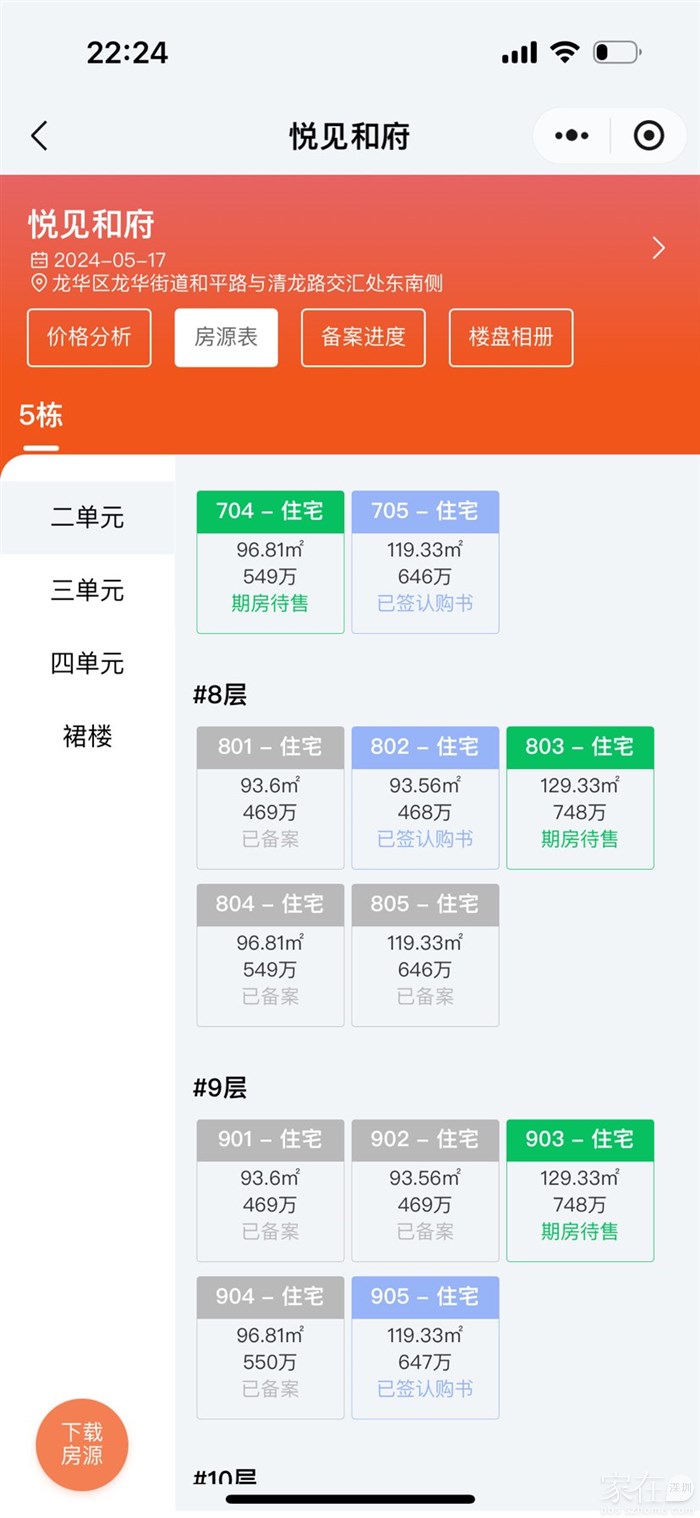Open unit 704 住宅 card
This screenshot has height=1518, width=700.
[270, 561]
